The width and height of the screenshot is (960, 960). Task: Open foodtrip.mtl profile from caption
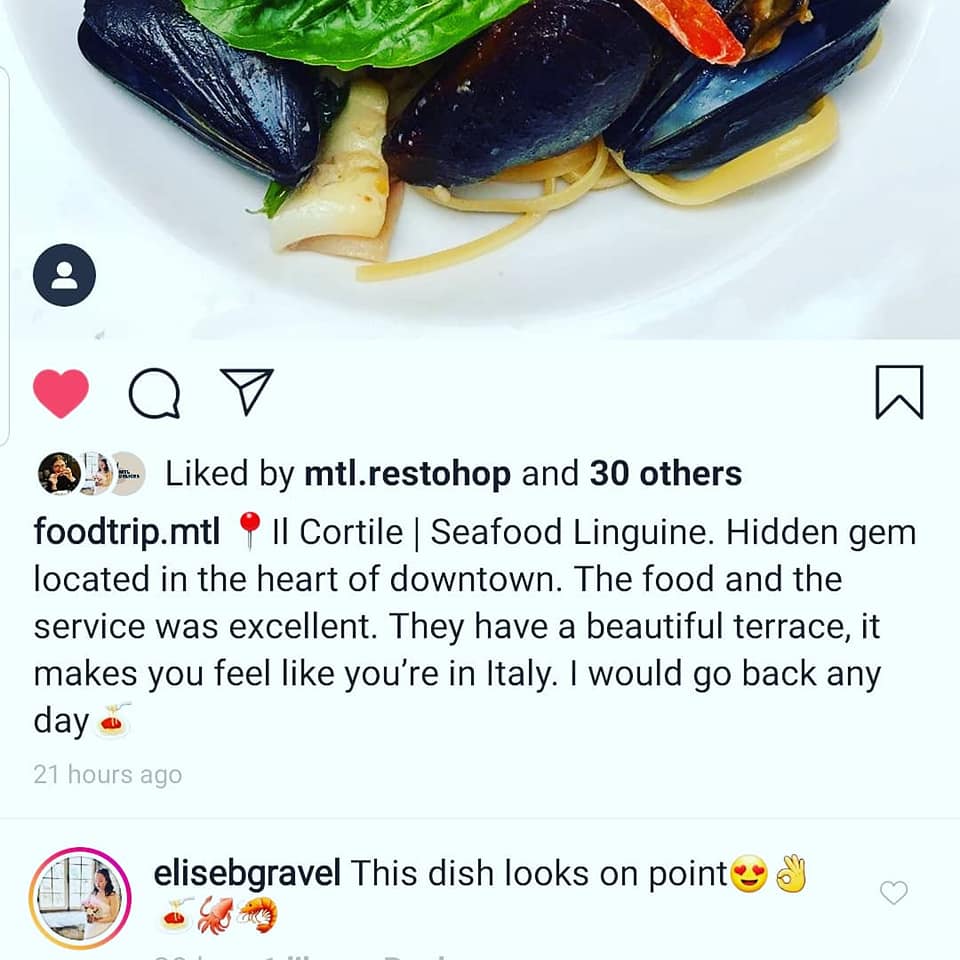127,532
